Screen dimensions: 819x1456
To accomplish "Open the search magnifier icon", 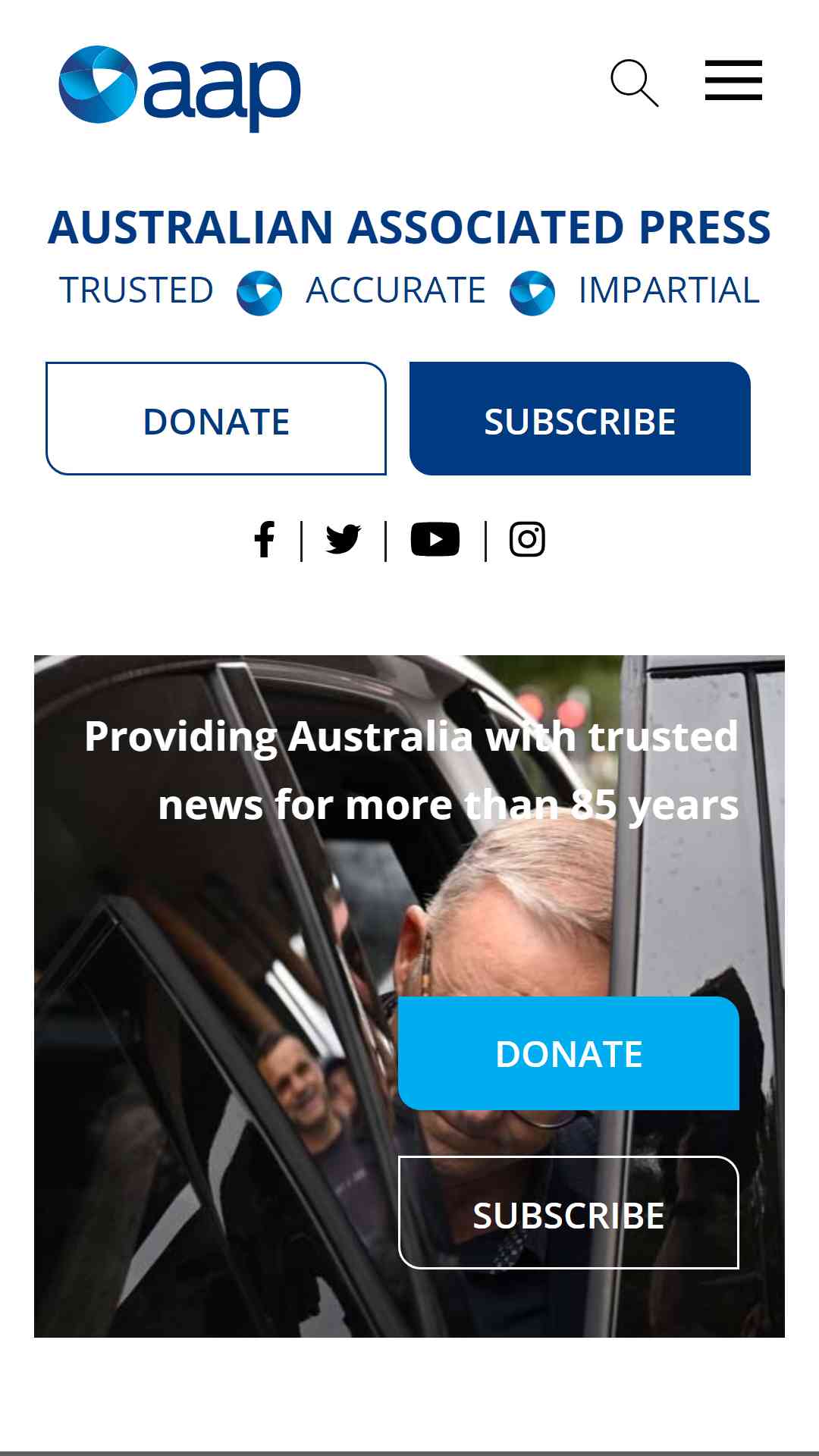I will (x=635, y=83).
